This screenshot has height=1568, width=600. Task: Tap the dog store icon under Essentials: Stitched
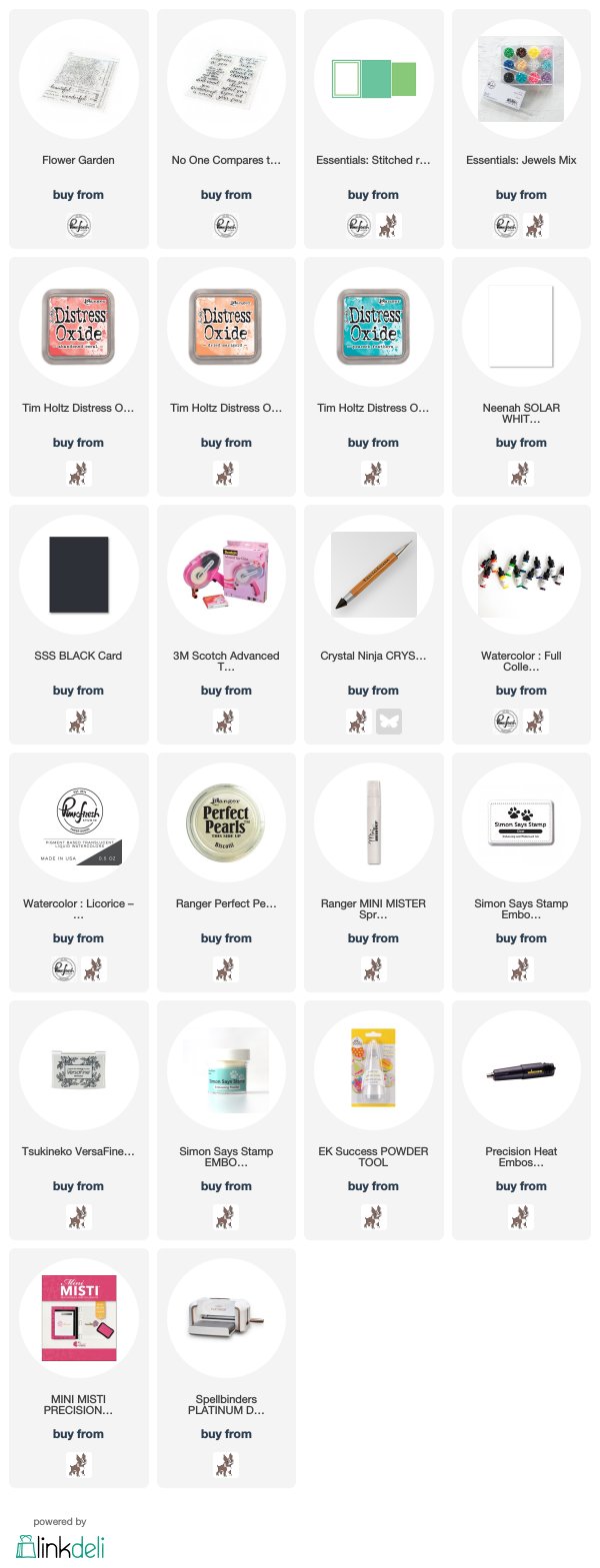point(388,226)
